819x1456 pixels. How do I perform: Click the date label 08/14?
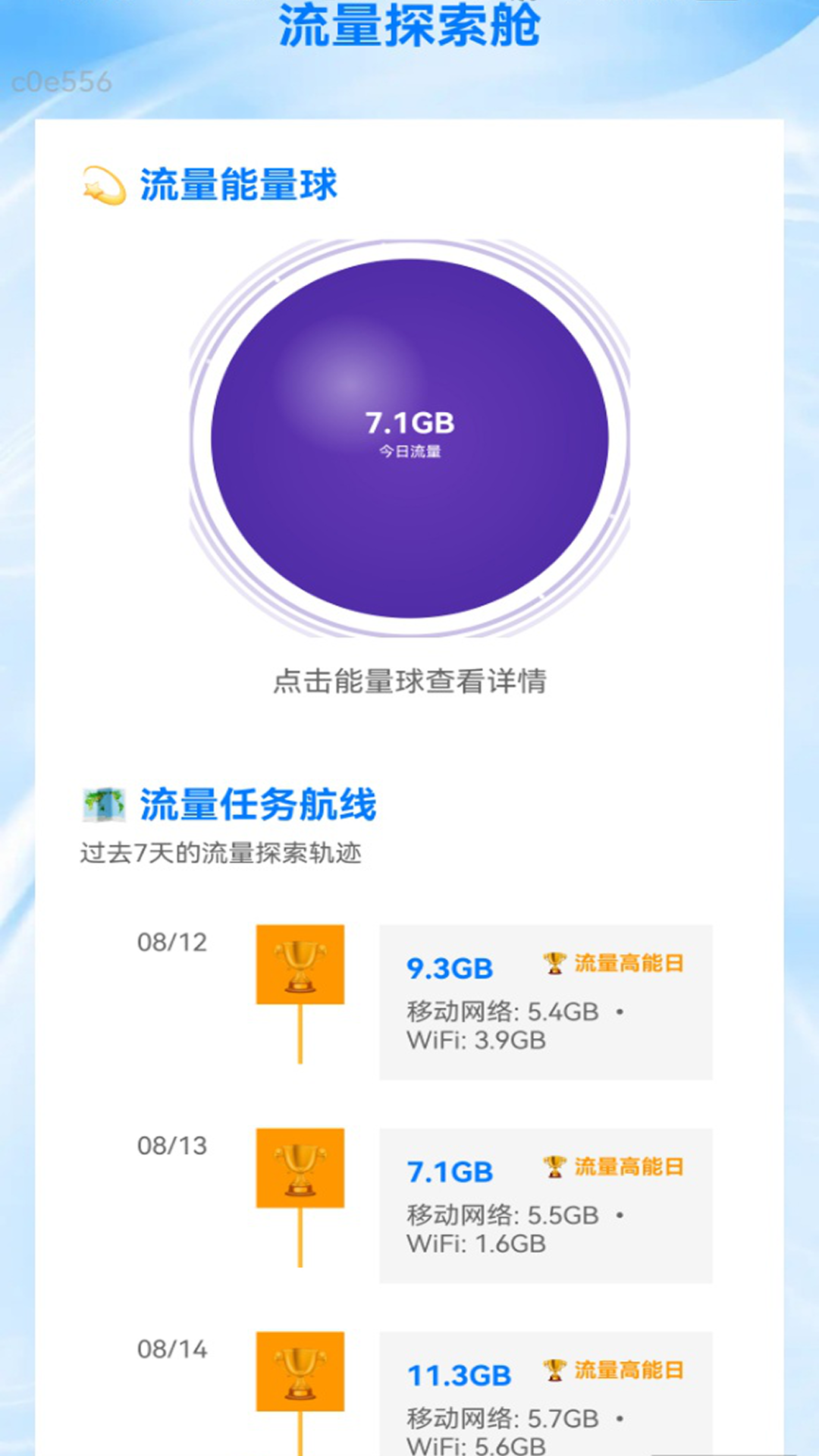click(173, 1350)
